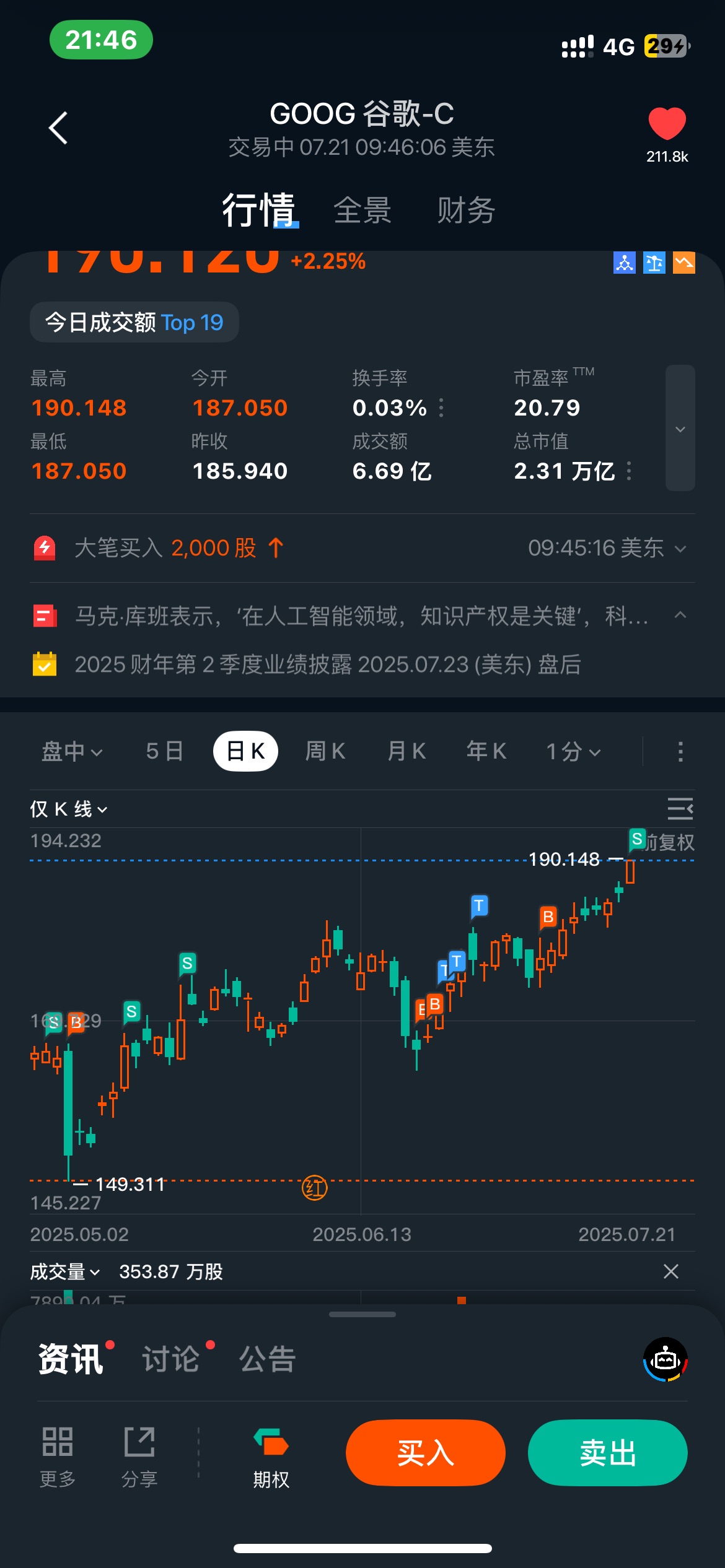Open 期权 options
The width and height of the screenshot is (725, 1568).
click(x=271, y=1457)
